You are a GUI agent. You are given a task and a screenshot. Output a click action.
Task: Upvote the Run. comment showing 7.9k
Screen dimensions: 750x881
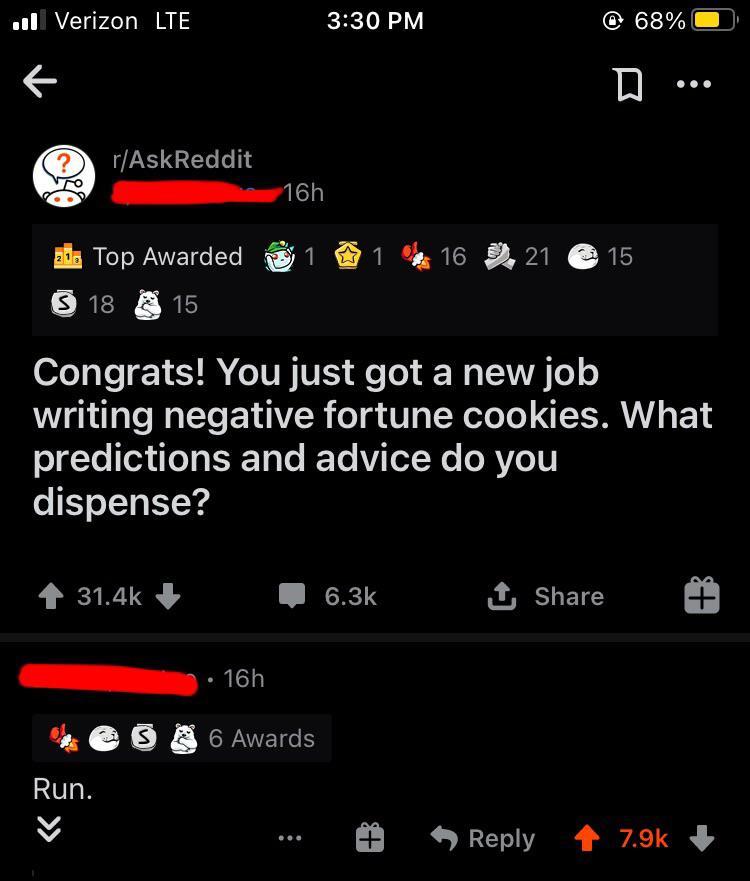pyautogui.click(x=588, y=838)
